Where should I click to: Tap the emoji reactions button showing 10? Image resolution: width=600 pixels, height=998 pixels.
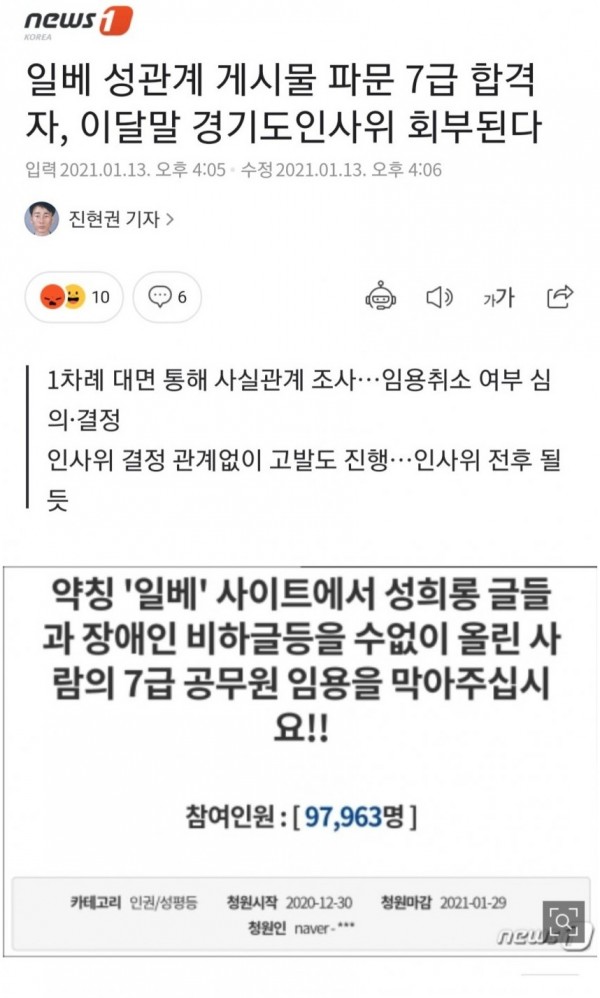76,297
